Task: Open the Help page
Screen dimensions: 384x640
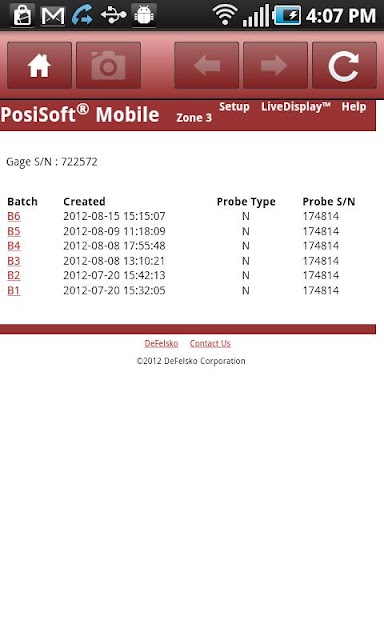Action: tap(354, 107)
